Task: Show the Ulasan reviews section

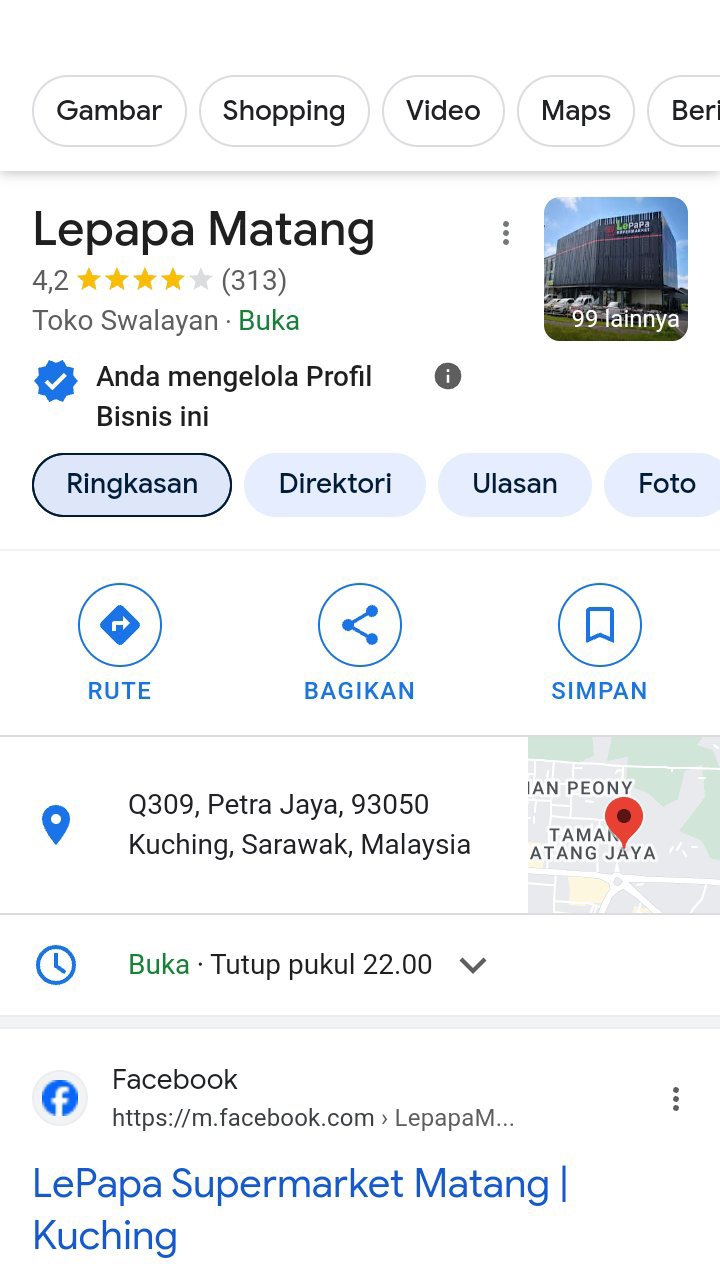Action: click(514, 485)
